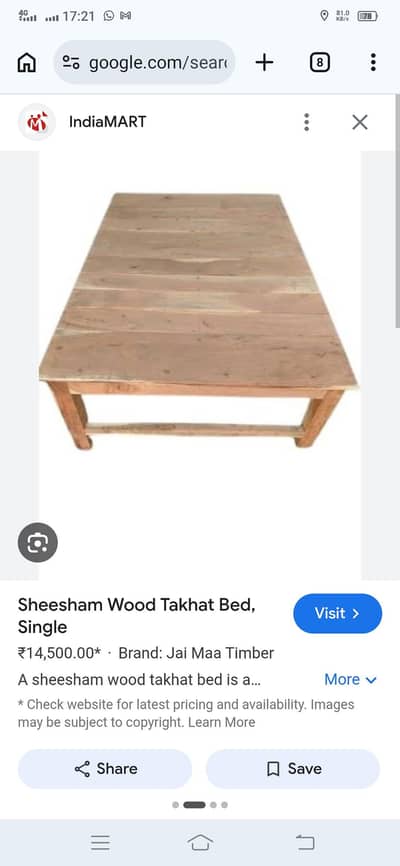
Task: Open the tab switcher showing 8 tabs
Action: [x=319, y=63]
